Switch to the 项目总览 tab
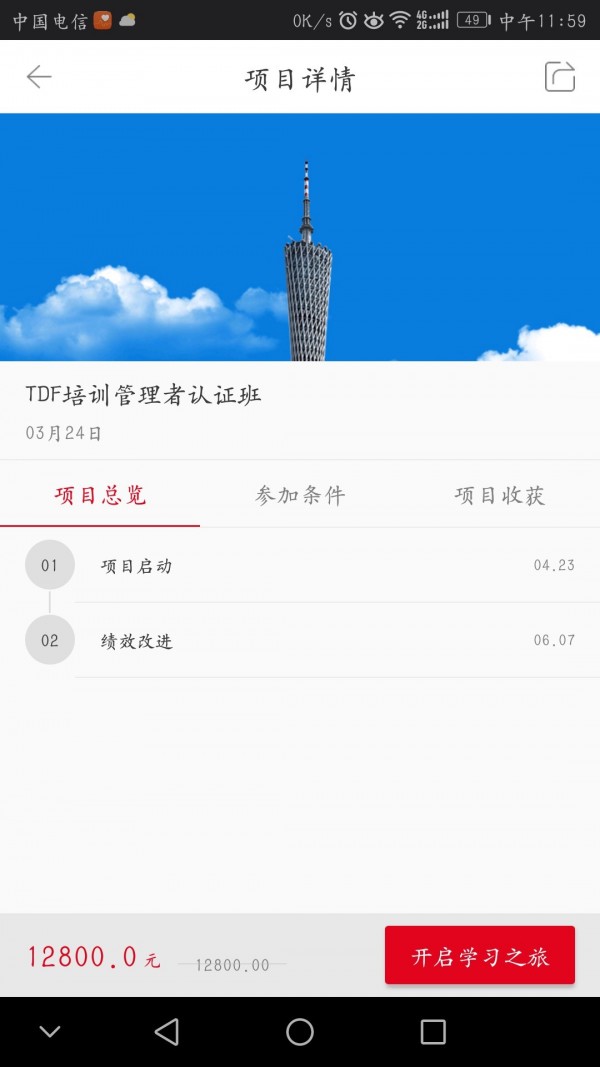Screen dimensions: 600x1067 coord(100,495)
